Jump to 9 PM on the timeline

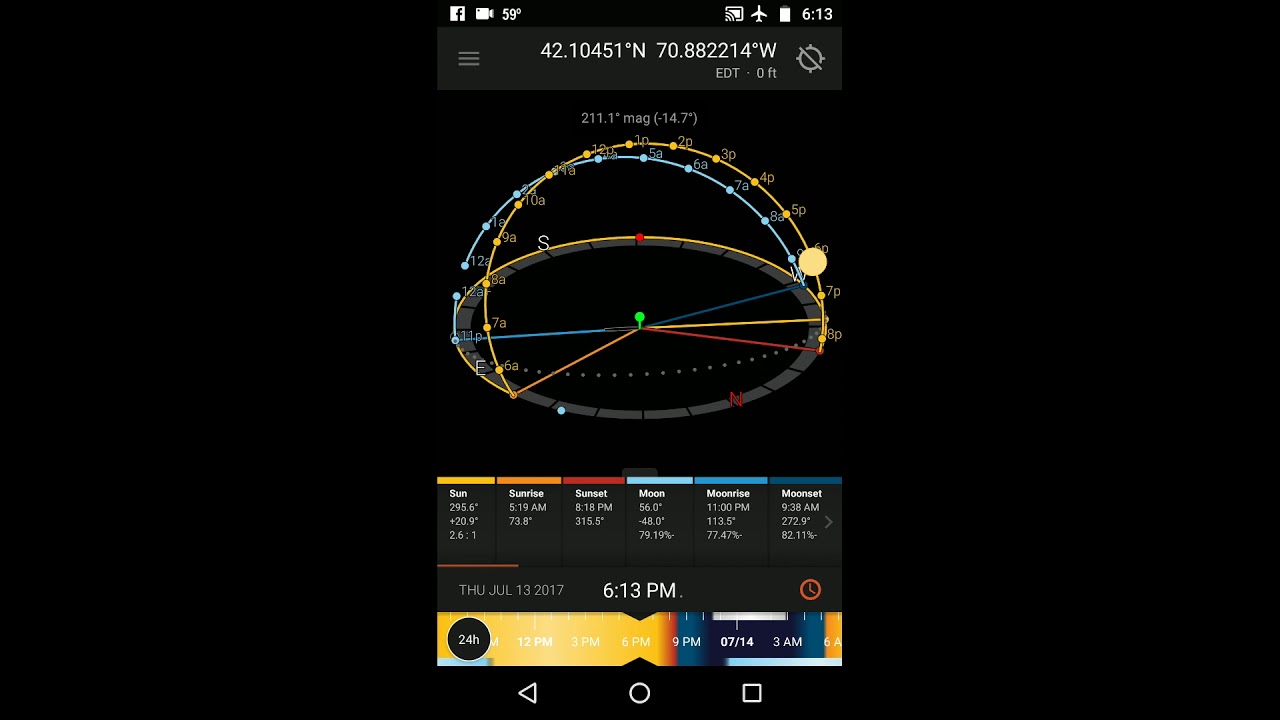(x=686, y=642)
